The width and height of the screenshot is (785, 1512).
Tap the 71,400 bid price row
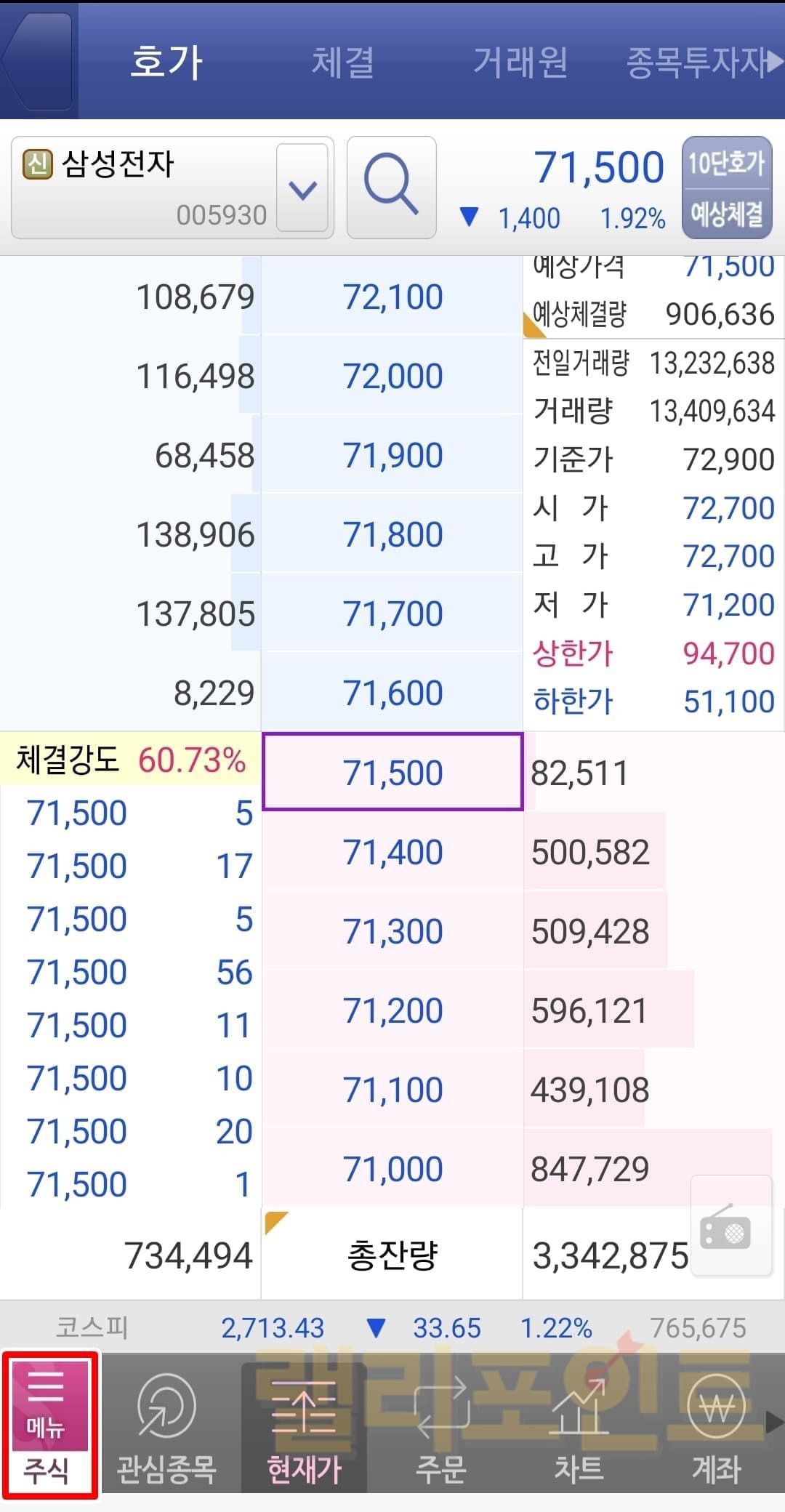392,852
